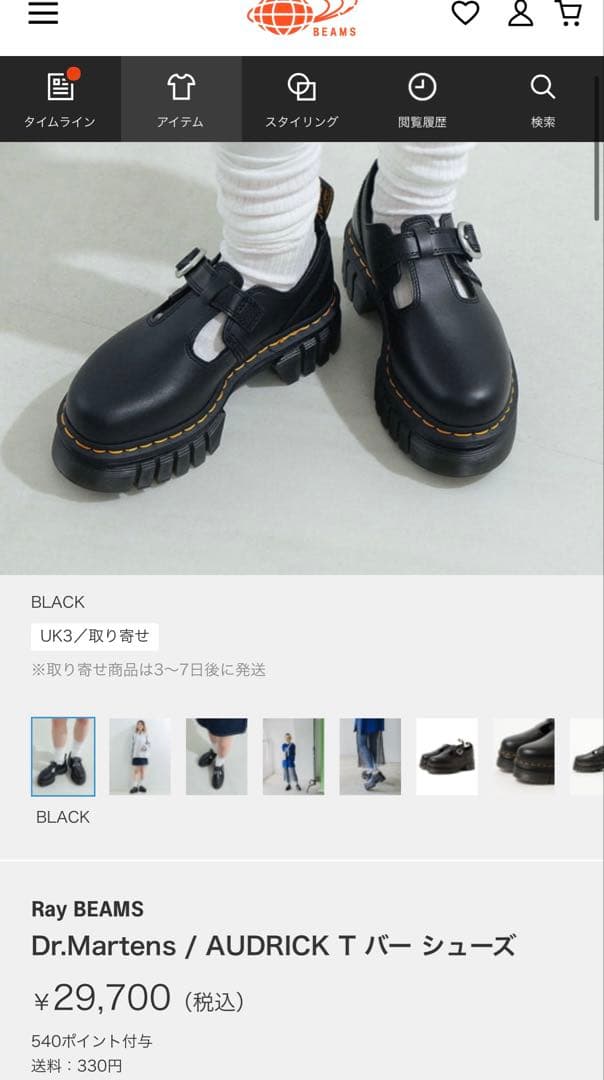Screen dimensions: 604x1080
Task: Select the first thumbnail with white socks
Action: (63, 756)
